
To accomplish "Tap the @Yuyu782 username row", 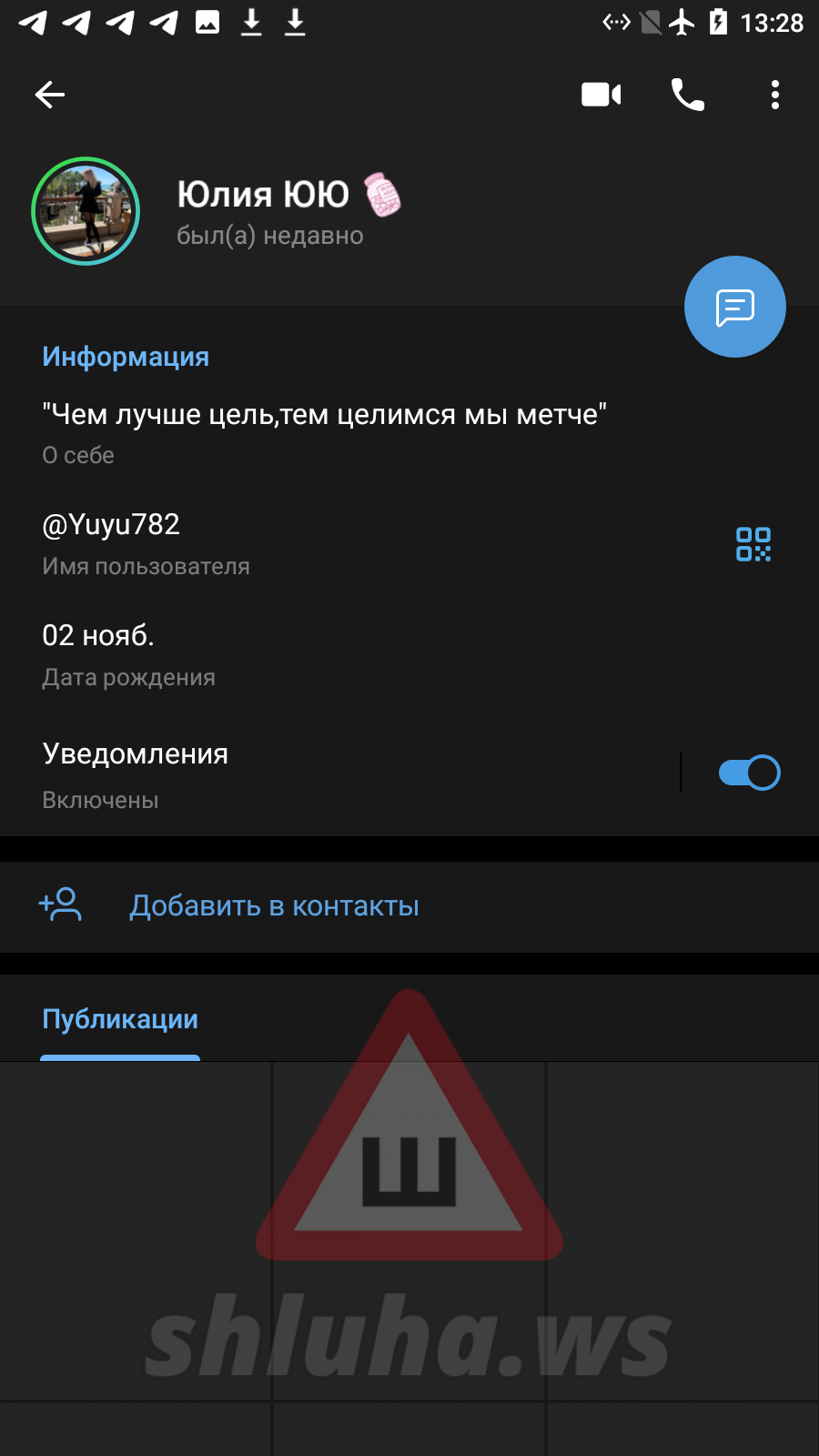I will pos(273,543).
